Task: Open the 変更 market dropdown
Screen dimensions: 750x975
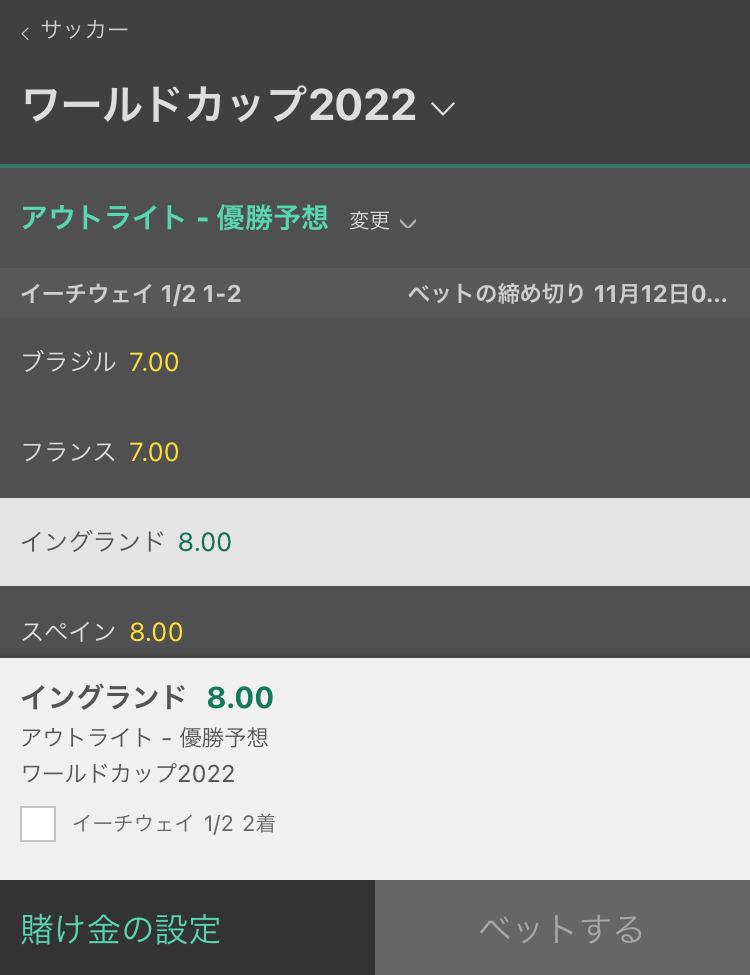Action: click(382, 221)
